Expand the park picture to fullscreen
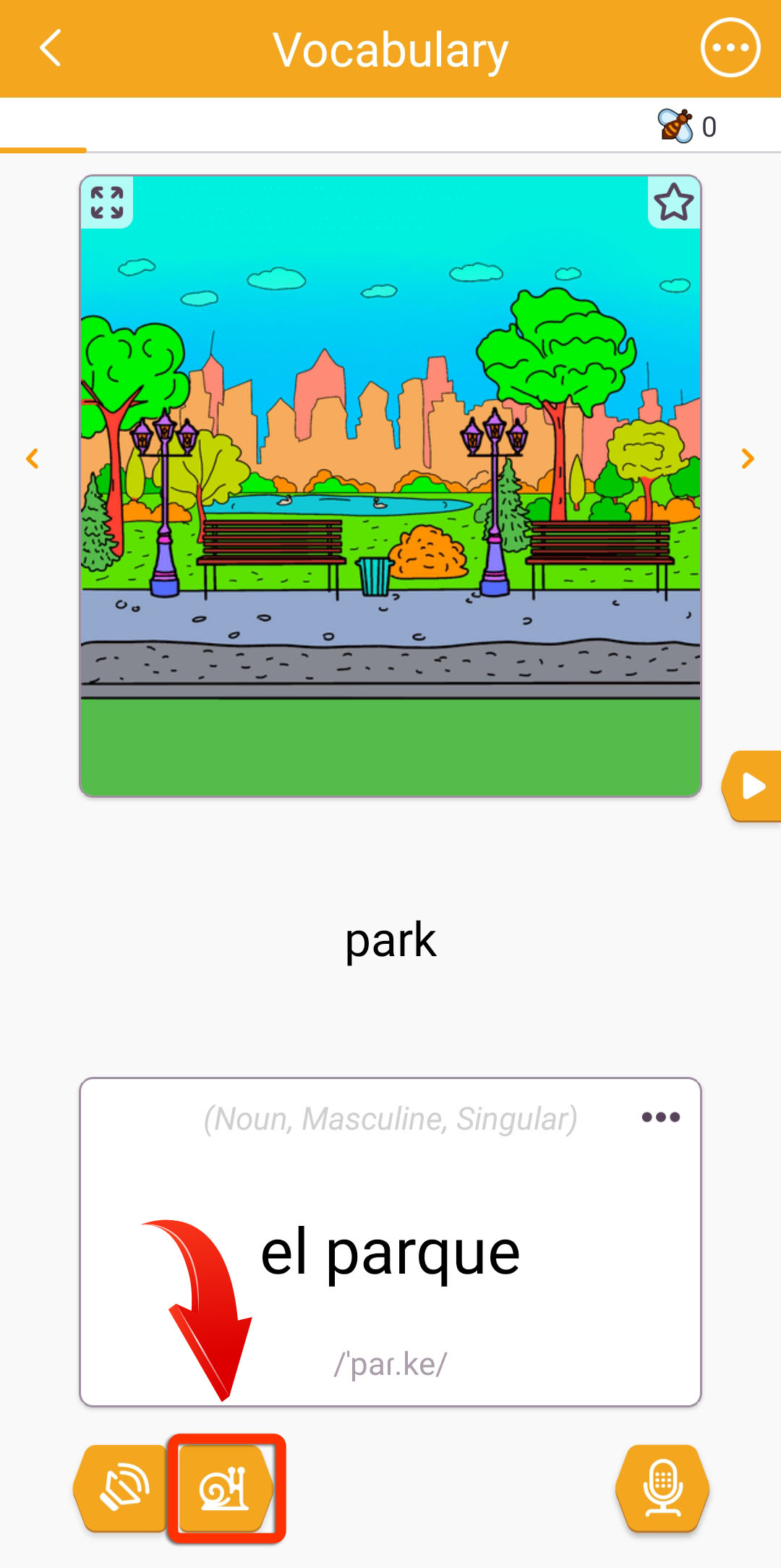This screenshot has height=1568, width=781. coord(107,203)
